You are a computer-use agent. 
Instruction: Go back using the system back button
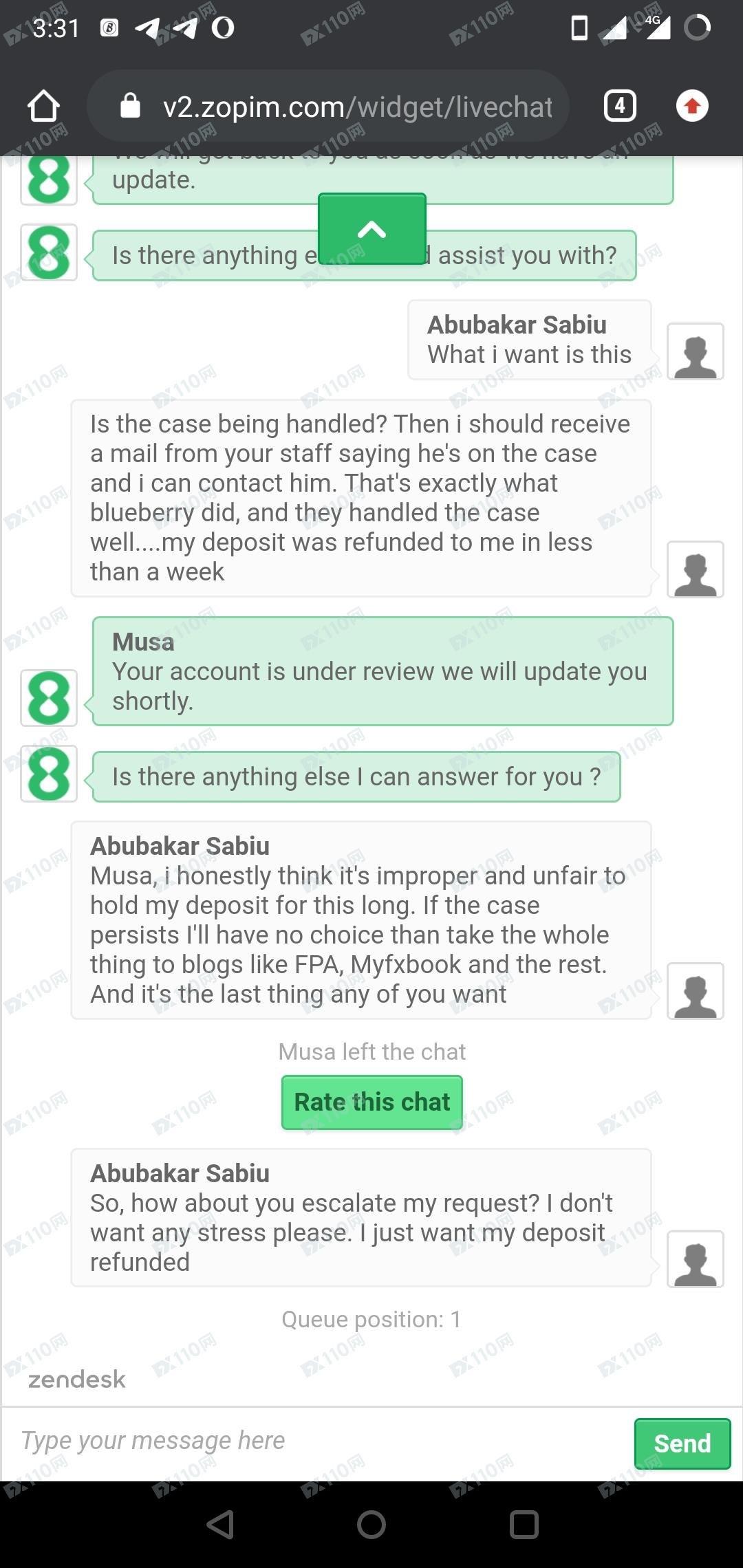(220, 1524)
